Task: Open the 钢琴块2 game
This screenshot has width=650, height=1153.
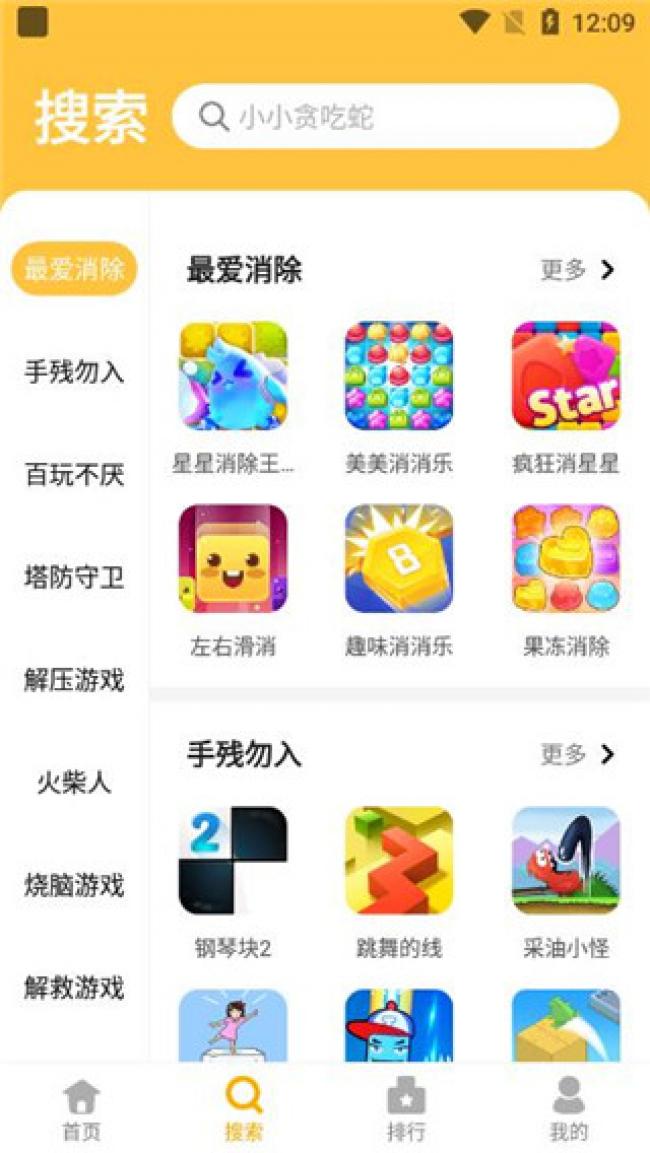Action: point(232,861)
